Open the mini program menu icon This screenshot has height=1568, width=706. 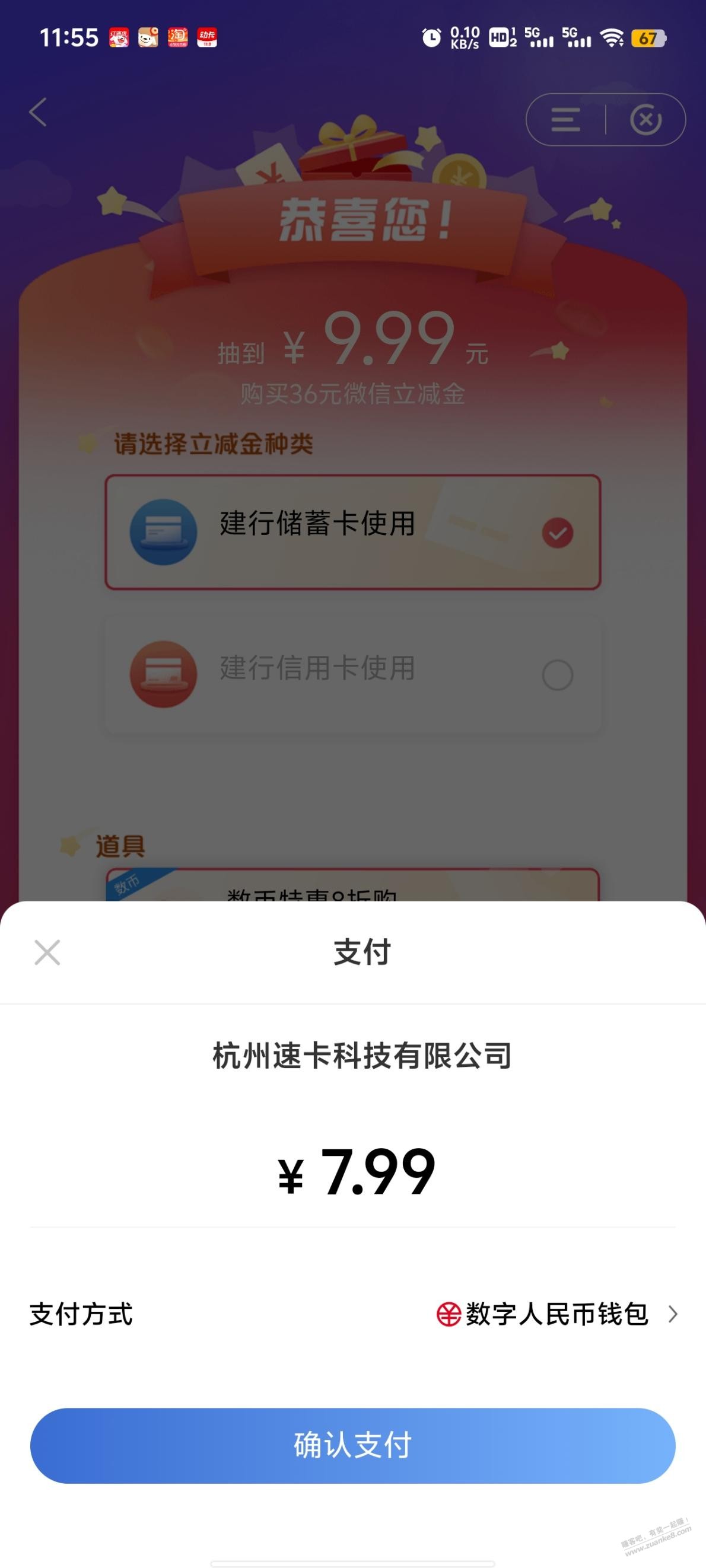tap(565, 120)
